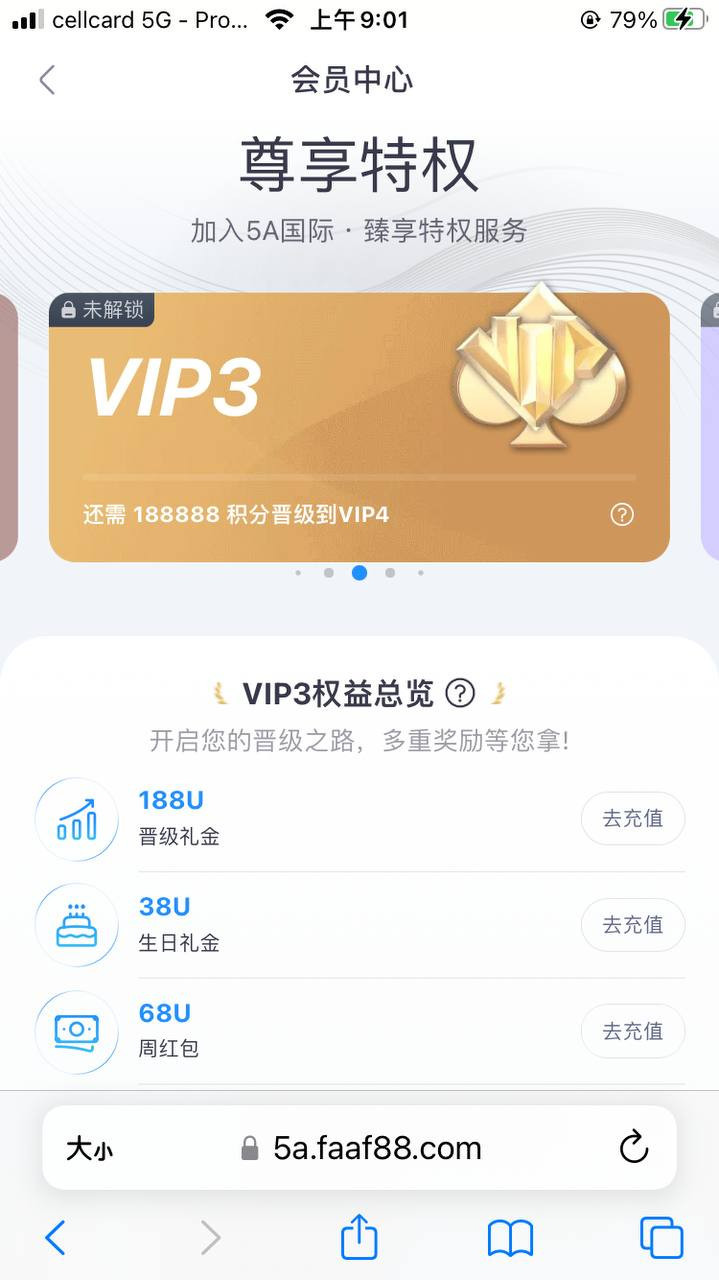Share this page from the Safari toolbar
719x1280 pixels.
coord(359,1238)
